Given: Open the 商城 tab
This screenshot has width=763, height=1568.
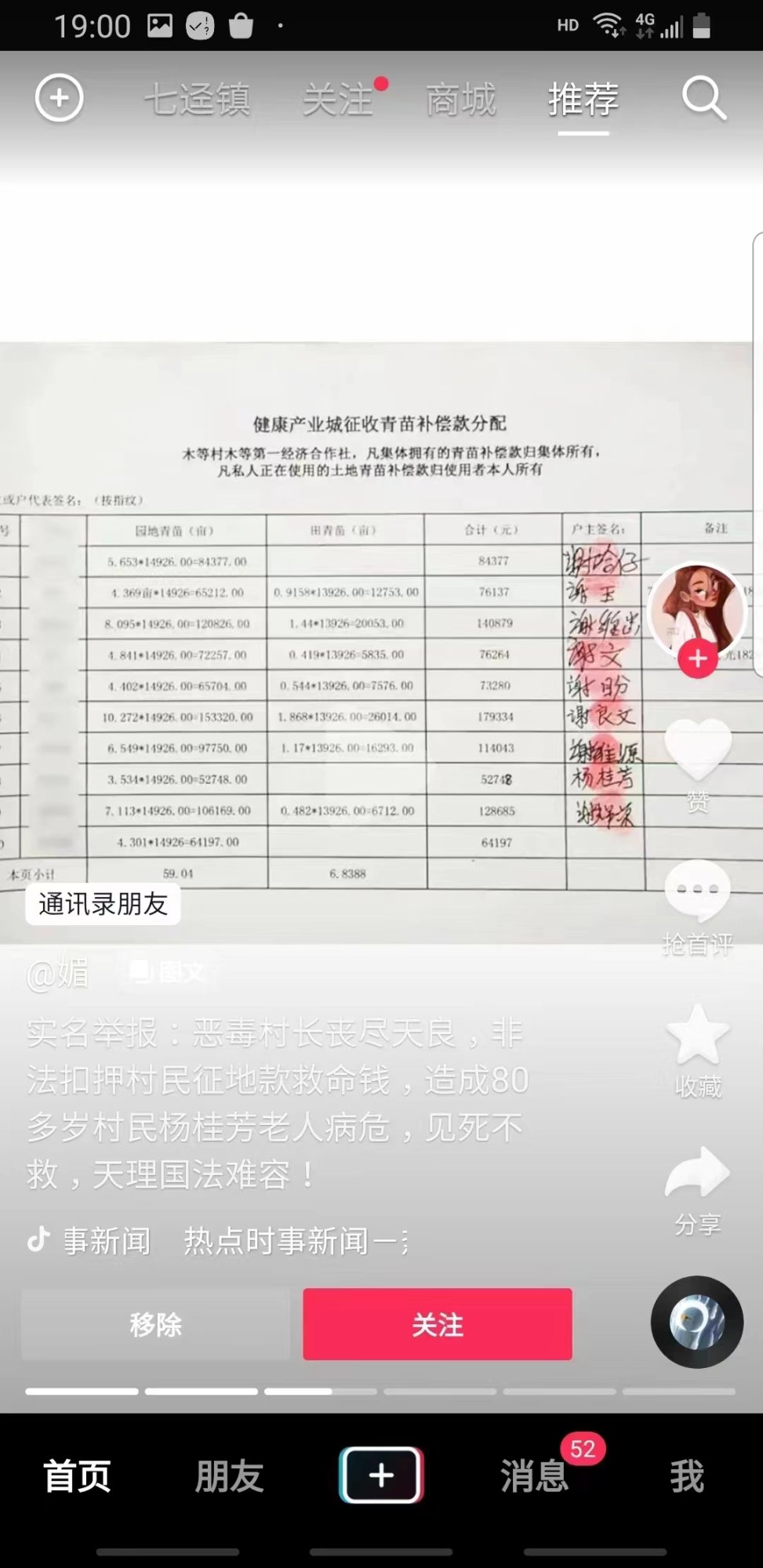Looking at the screenshot, I should 461,100.
